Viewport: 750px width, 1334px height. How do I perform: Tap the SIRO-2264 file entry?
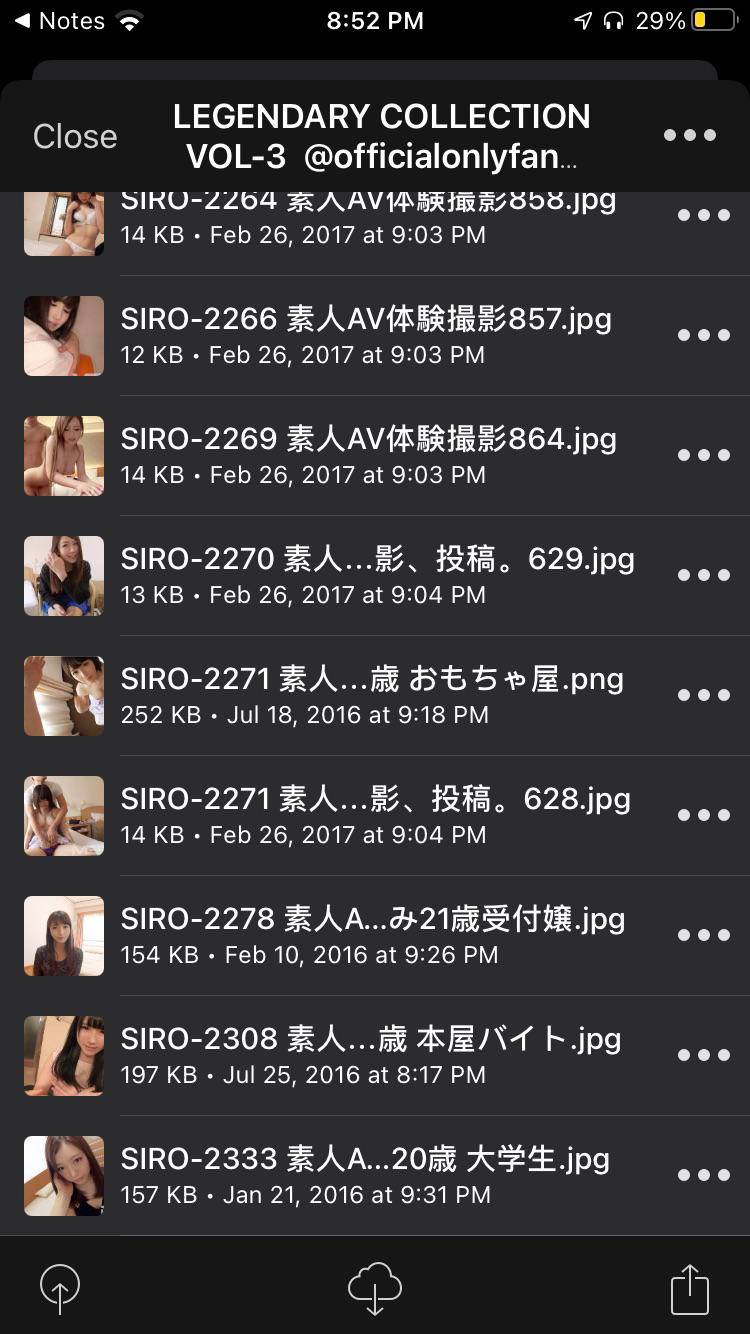coord(375,215)
